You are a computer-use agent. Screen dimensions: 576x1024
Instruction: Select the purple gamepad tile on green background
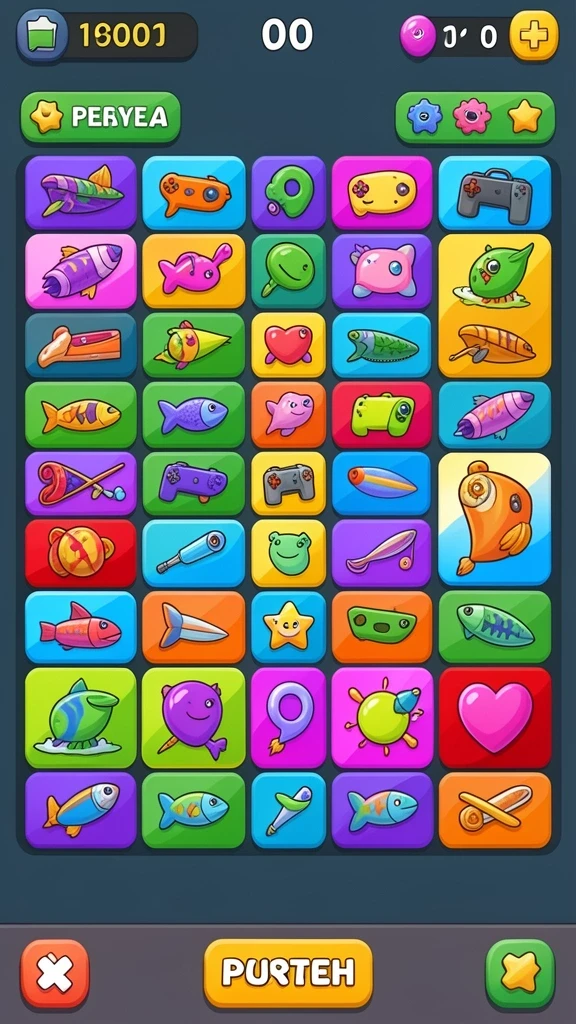(x=193, y=483)
